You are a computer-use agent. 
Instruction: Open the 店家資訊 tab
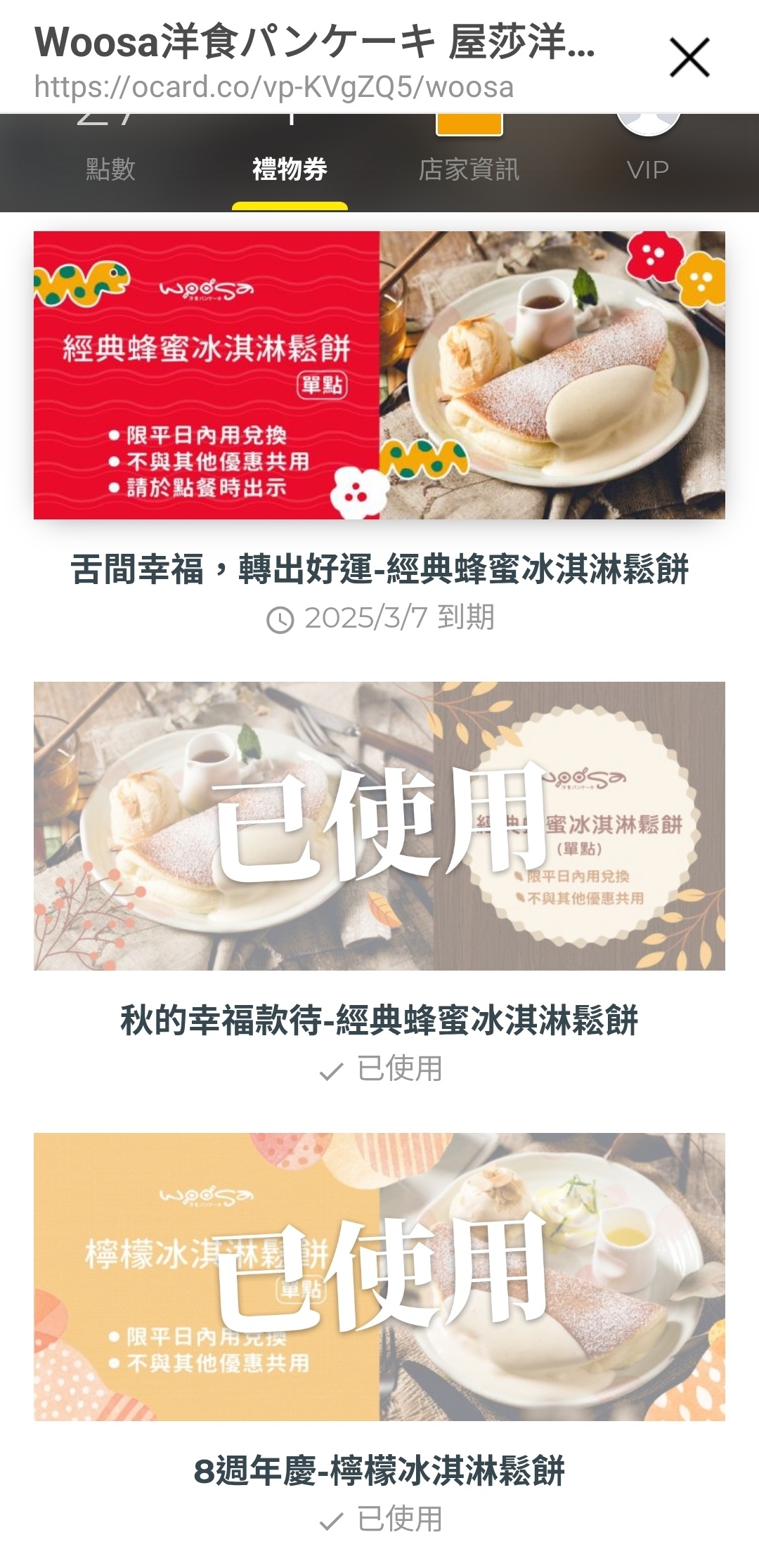469,169
